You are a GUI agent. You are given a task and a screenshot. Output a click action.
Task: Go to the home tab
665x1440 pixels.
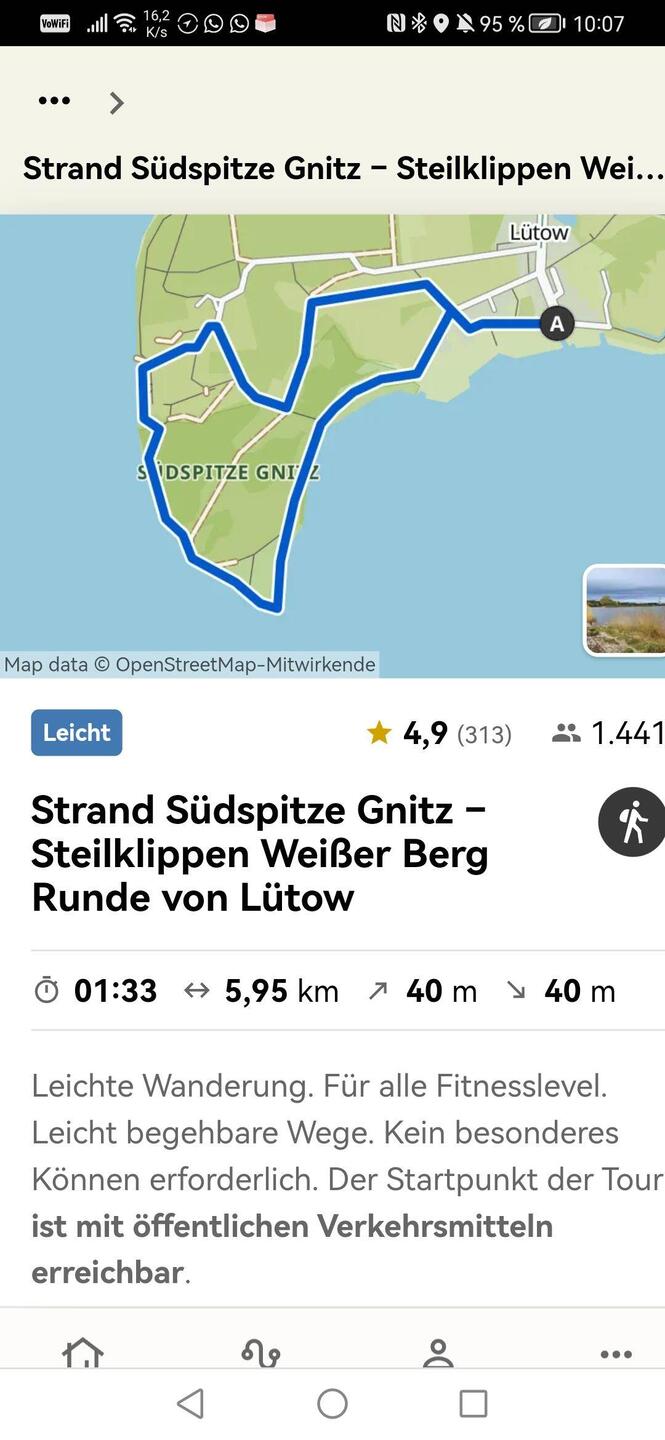[83, 1353]
